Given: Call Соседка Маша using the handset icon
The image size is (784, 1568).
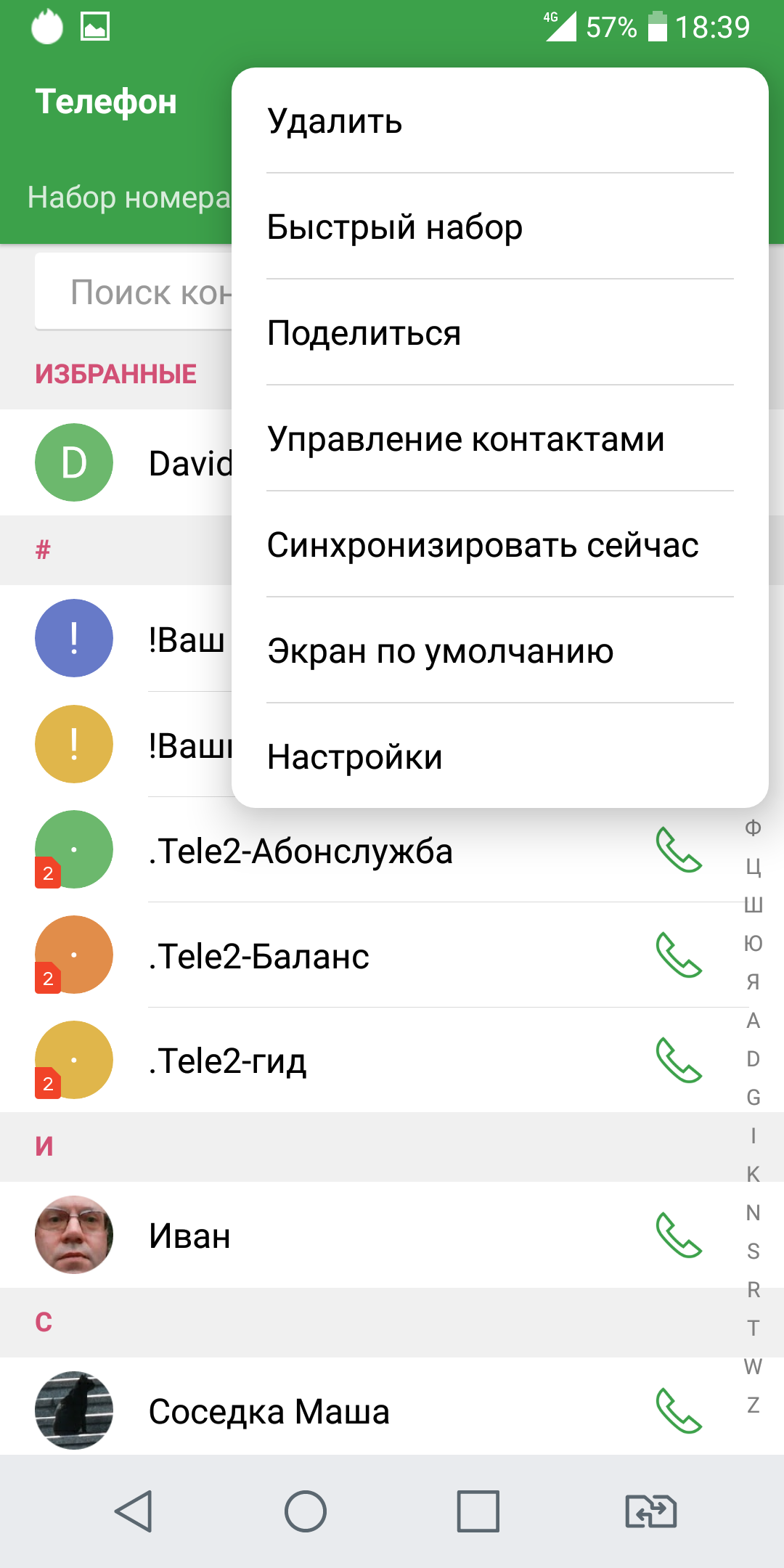Looking at the screenshot, I should (x=679, y=1411).
